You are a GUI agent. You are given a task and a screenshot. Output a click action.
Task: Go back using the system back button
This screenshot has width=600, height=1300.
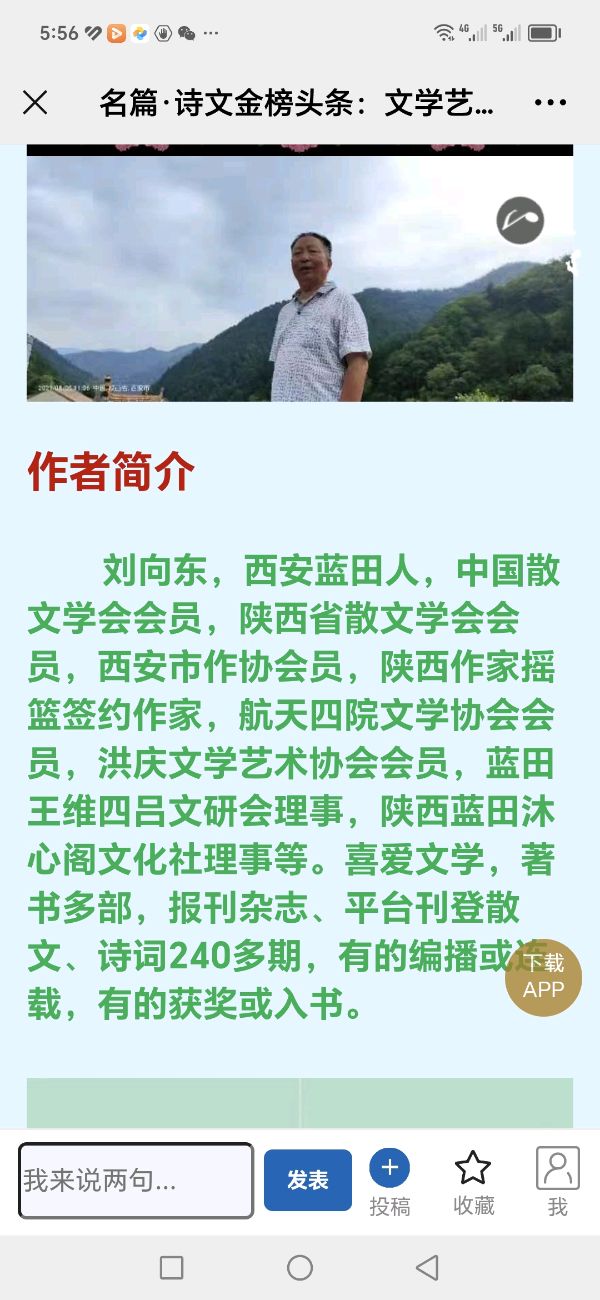click(x=428, y=1268)
